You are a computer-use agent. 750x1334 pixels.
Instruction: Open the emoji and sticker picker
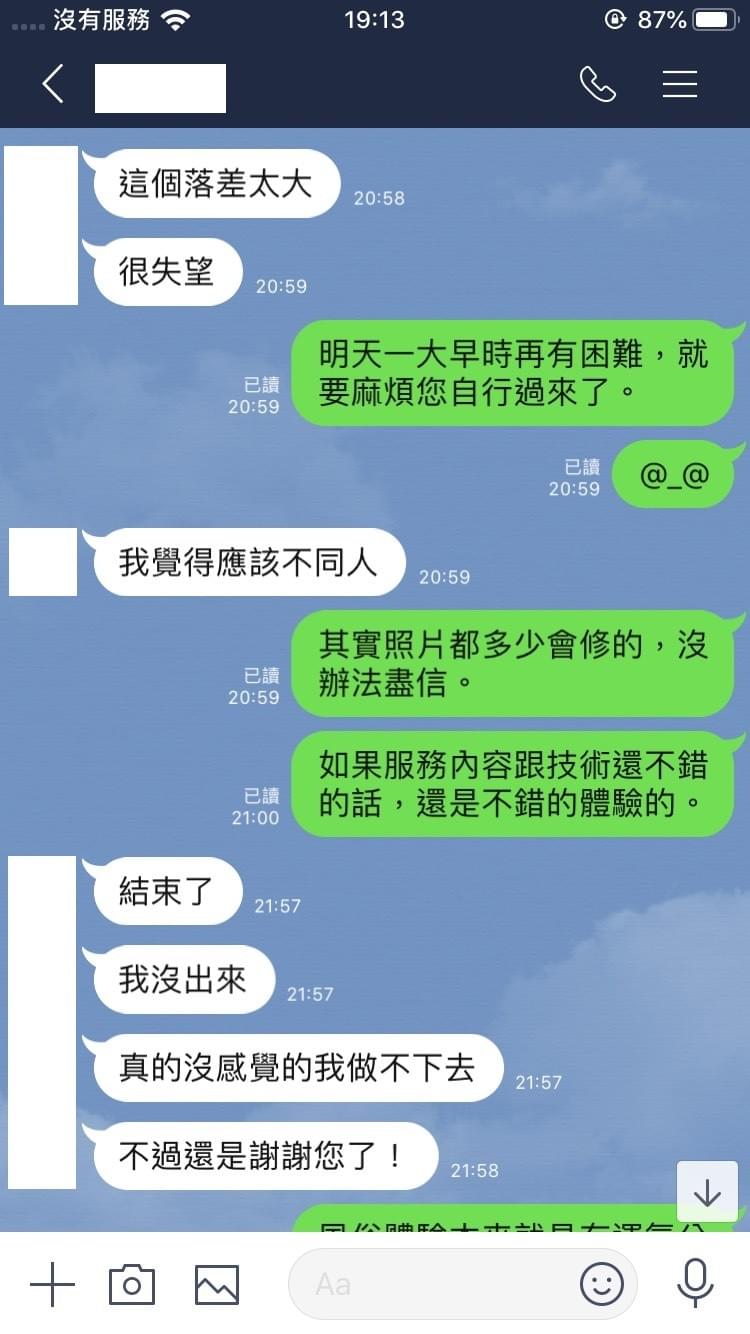pos(602,1284)
